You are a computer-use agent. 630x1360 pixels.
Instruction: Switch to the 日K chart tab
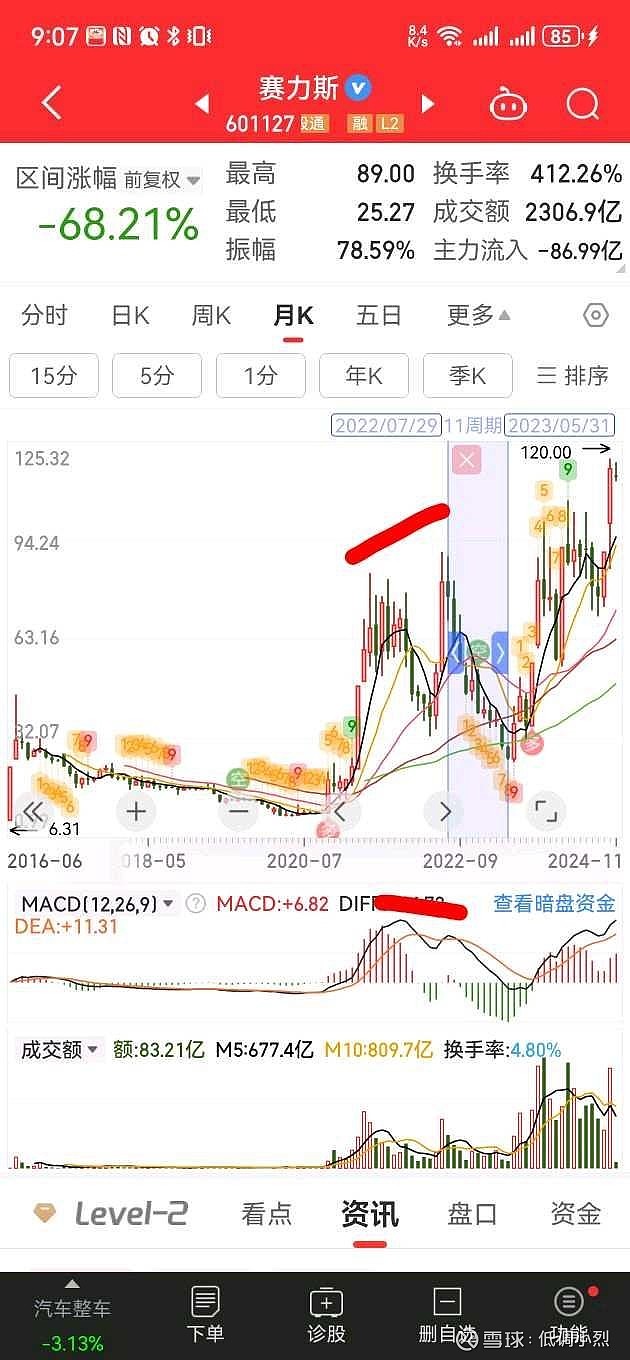tap(130, 316)
